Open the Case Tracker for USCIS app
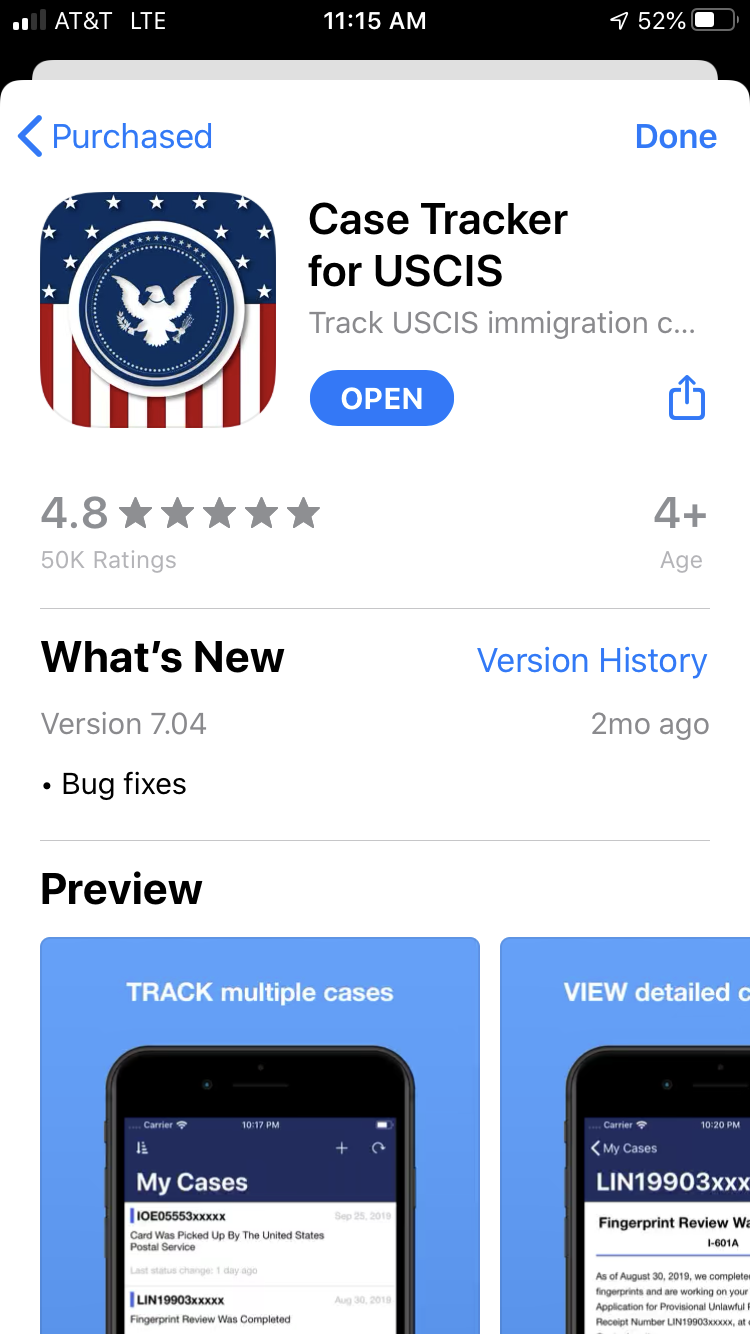 tap(382, 398)
